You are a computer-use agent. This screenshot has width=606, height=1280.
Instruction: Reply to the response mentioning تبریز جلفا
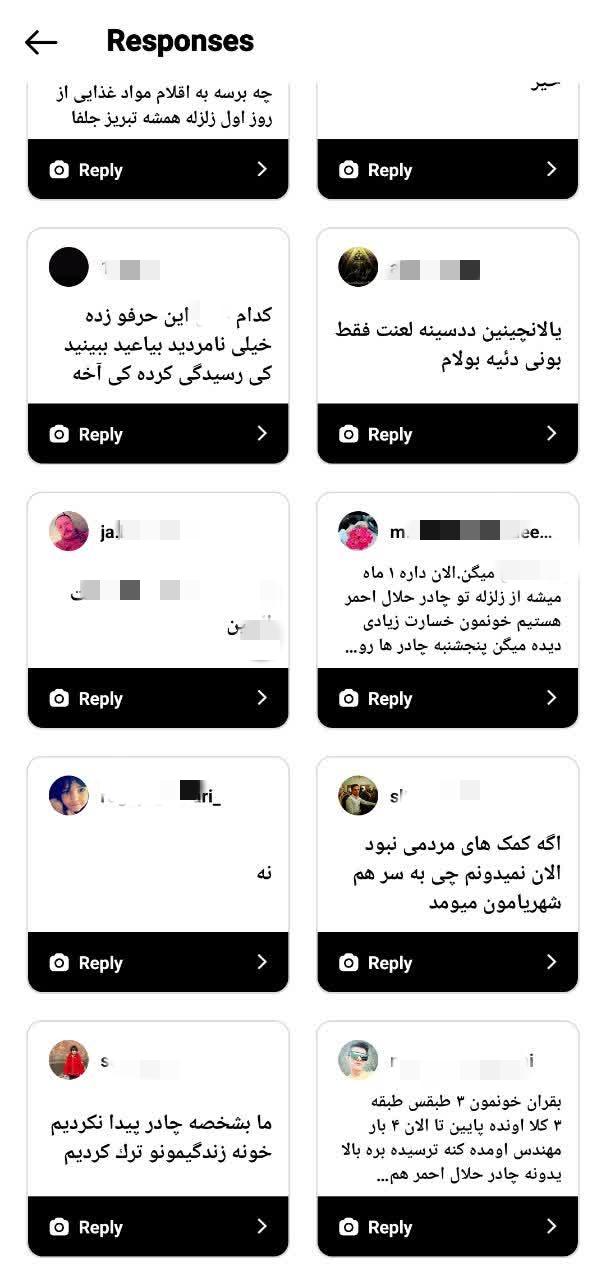click(157, 170)
